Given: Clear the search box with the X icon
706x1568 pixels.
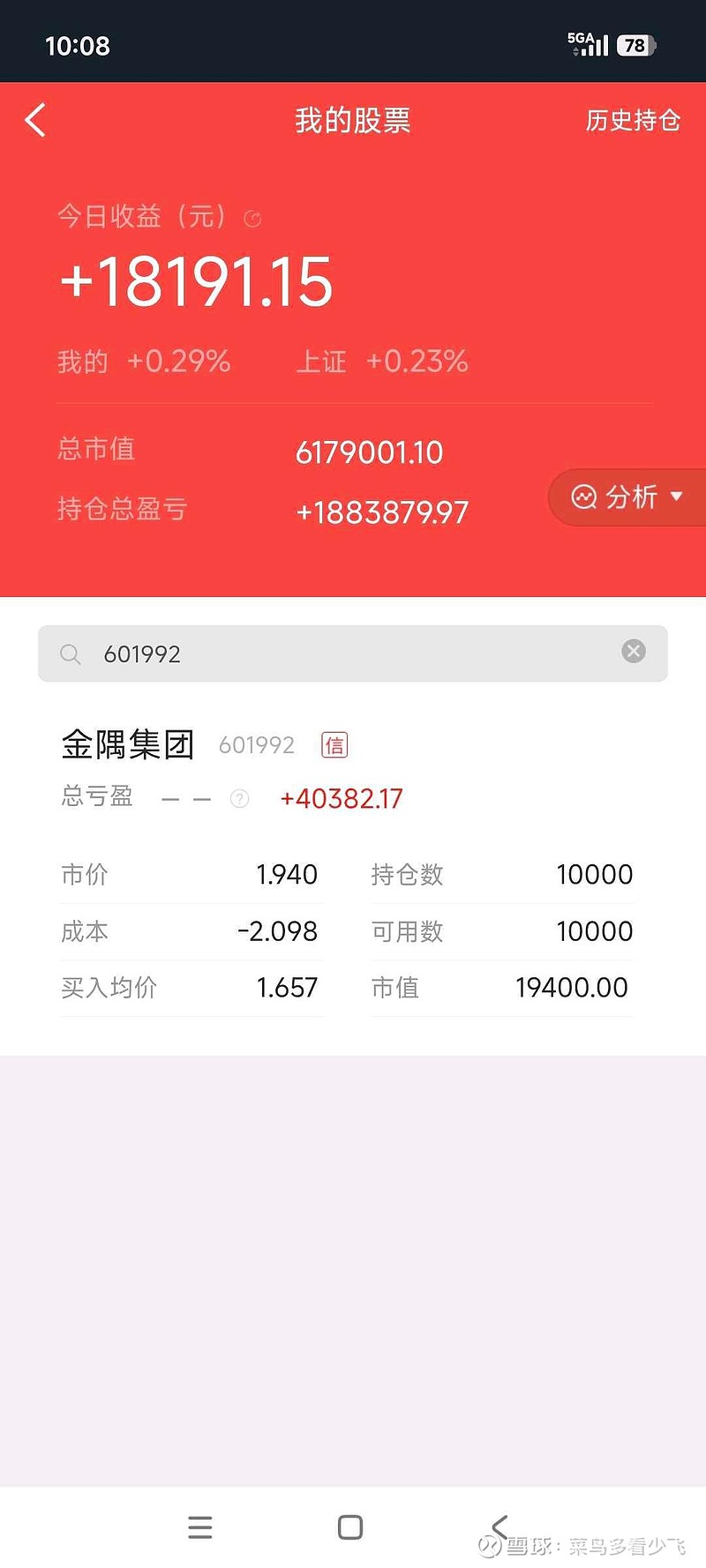Looking at the screenshot, I should pos(633,651).
